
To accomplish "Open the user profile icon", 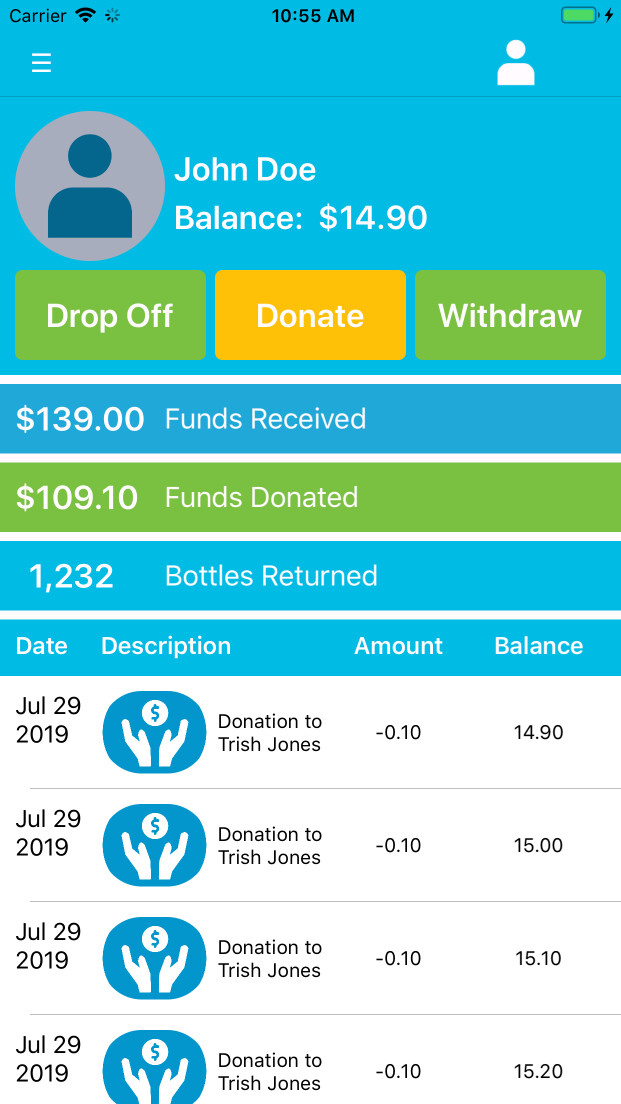I will (516, 63).
